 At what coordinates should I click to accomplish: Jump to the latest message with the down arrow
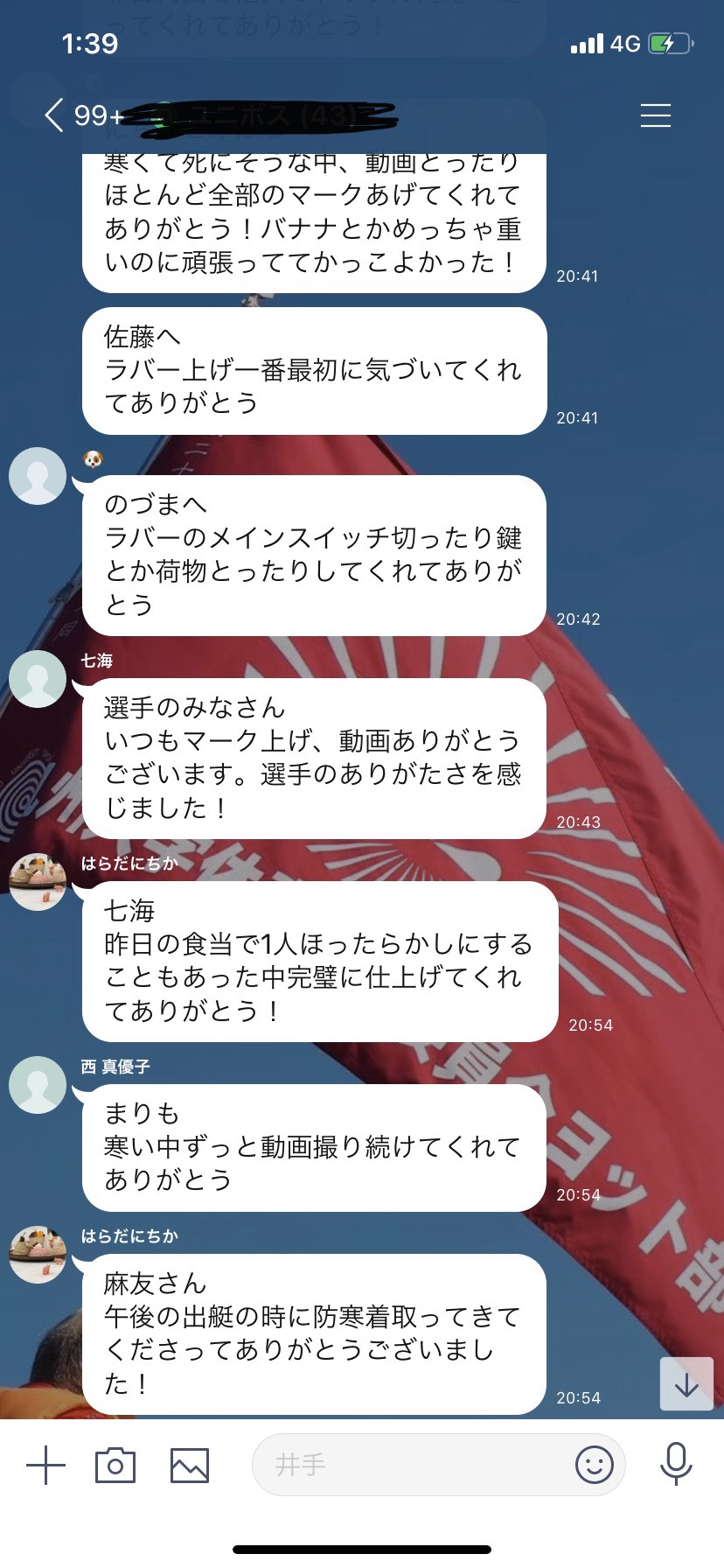point(686,1384)
